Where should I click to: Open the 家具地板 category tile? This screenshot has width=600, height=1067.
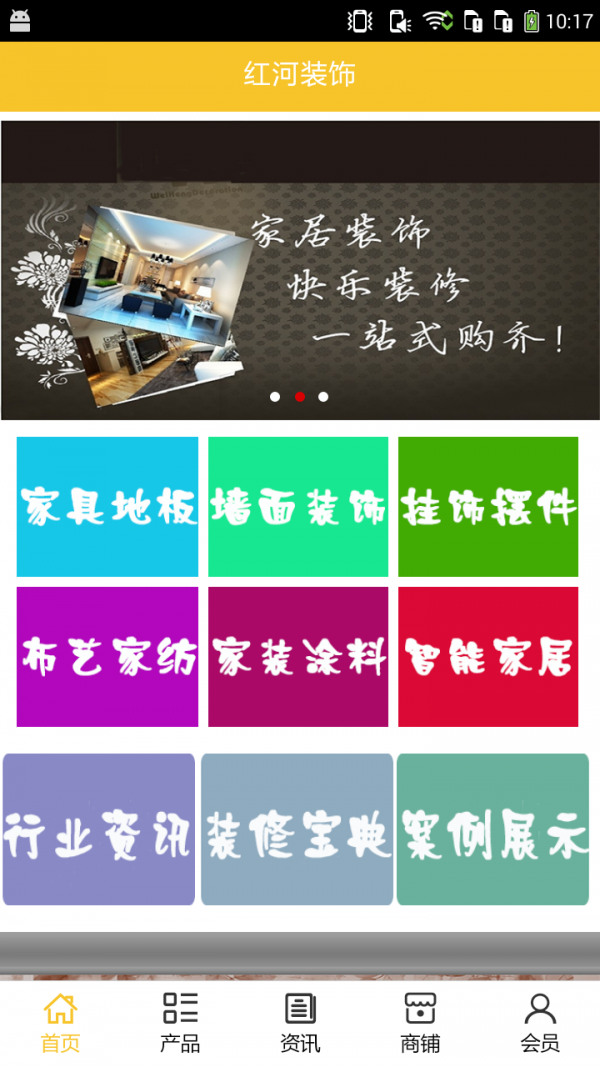click(x=107, y=507)
